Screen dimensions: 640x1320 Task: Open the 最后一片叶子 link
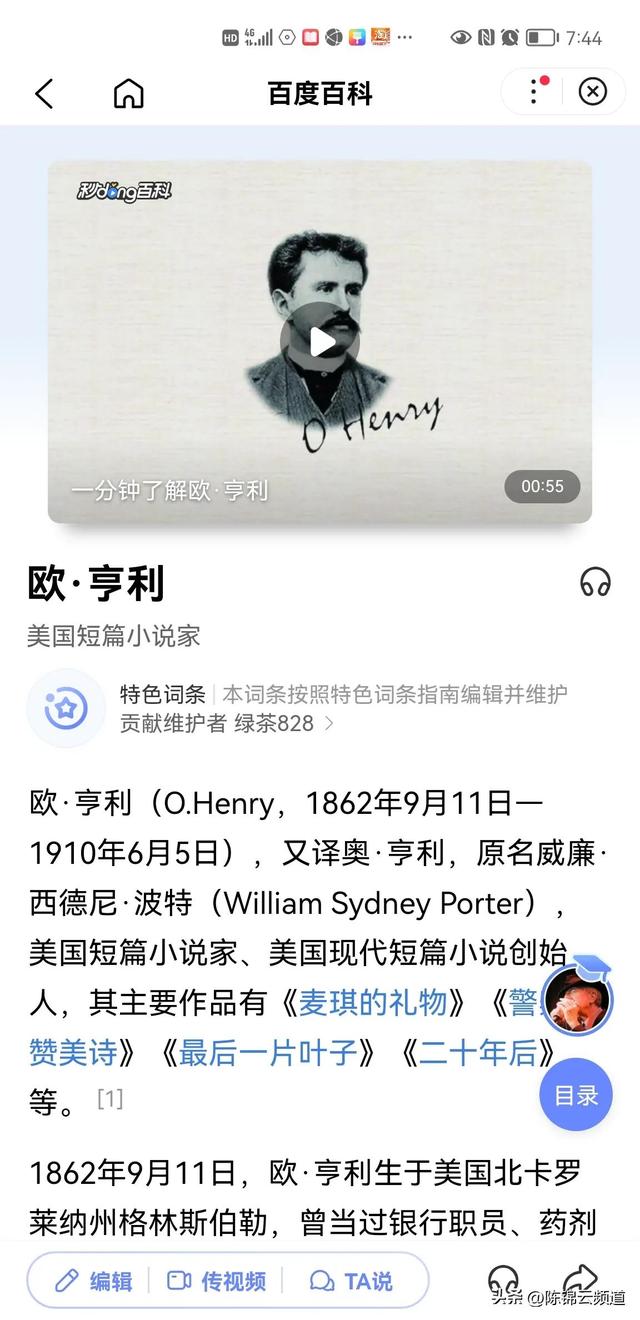click(269, 1052)
